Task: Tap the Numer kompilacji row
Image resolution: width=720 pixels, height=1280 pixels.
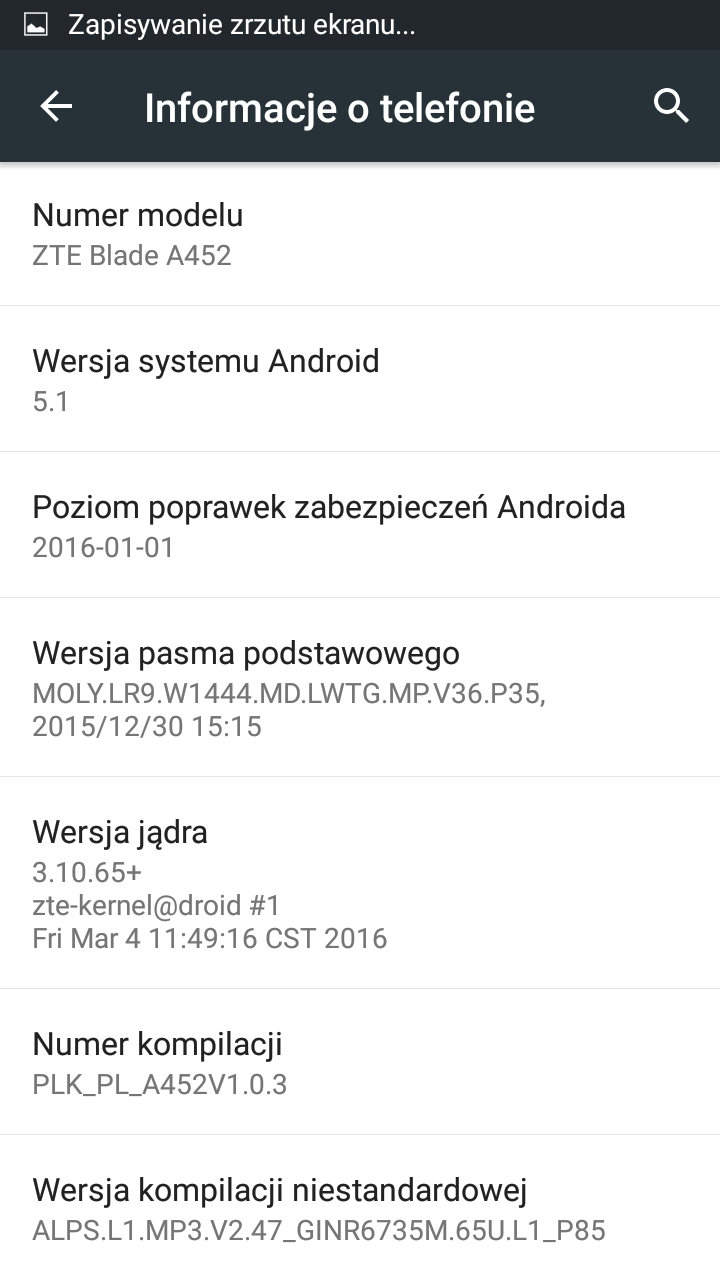Action: click(x=360, y=1062)
